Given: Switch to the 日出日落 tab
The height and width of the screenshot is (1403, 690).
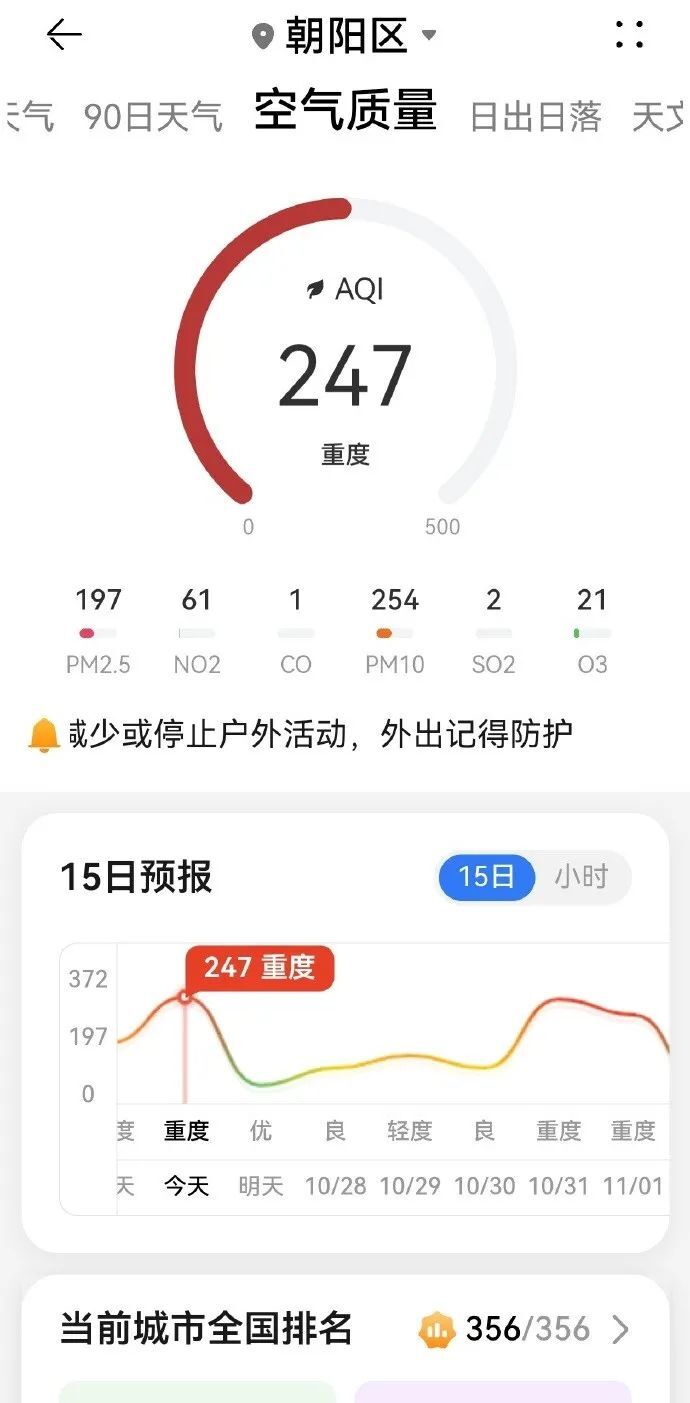Looking at the screenshot, I should (x=536, y=117).
